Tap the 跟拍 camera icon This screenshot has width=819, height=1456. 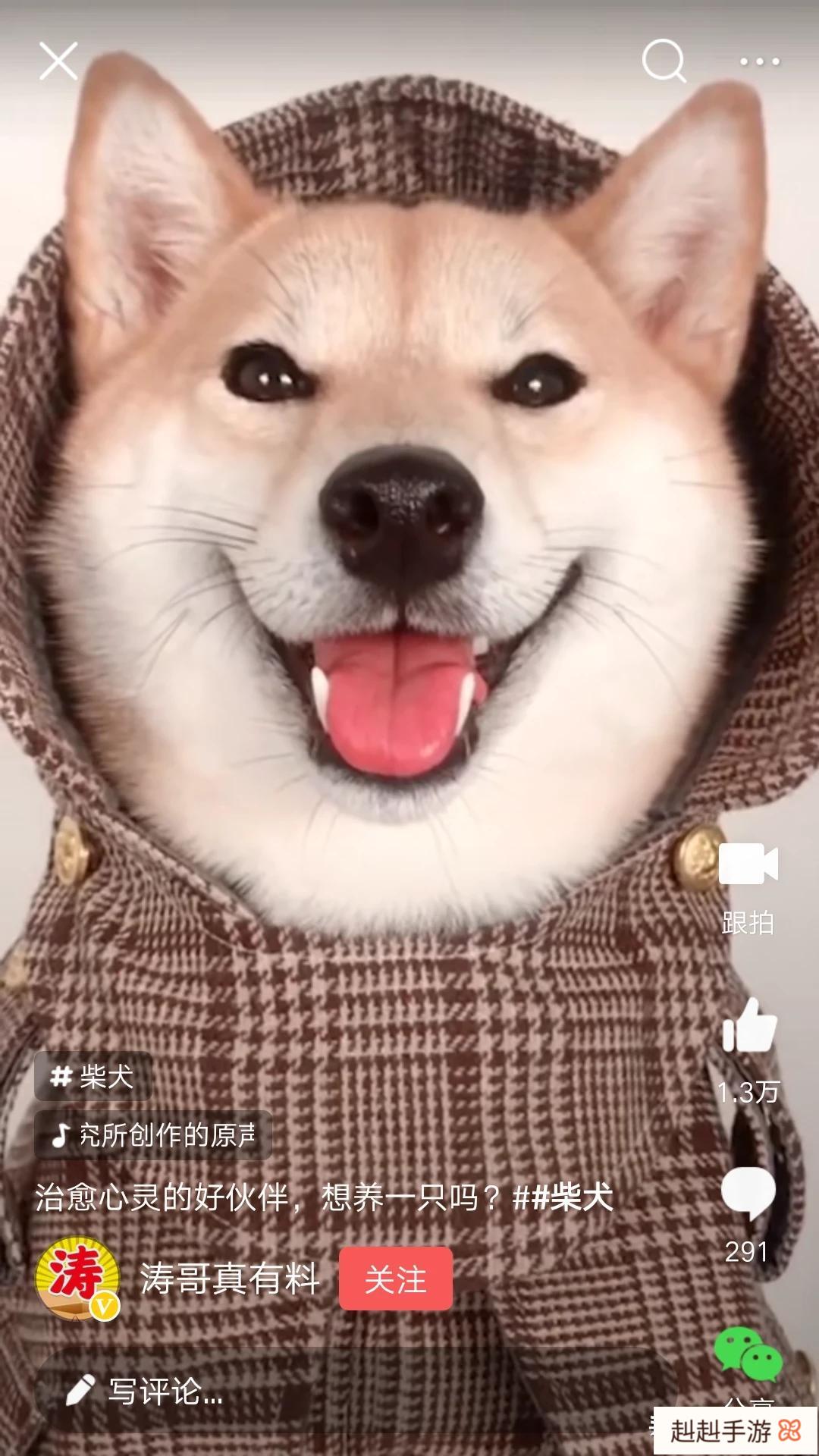click(x=748, y=864)
